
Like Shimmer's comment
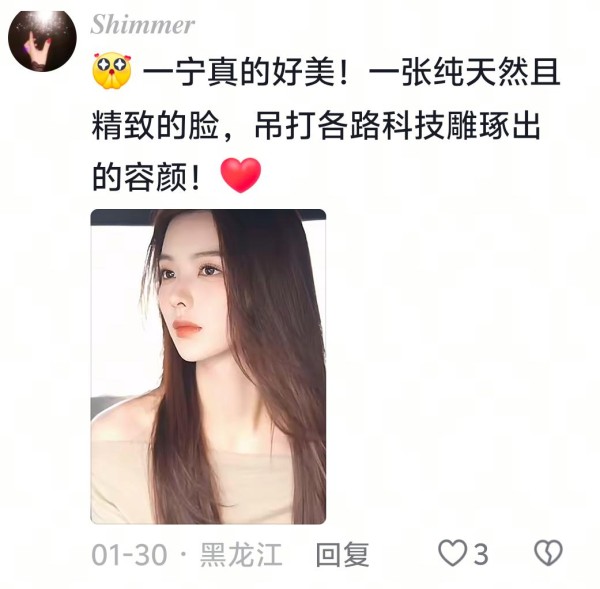454,553
